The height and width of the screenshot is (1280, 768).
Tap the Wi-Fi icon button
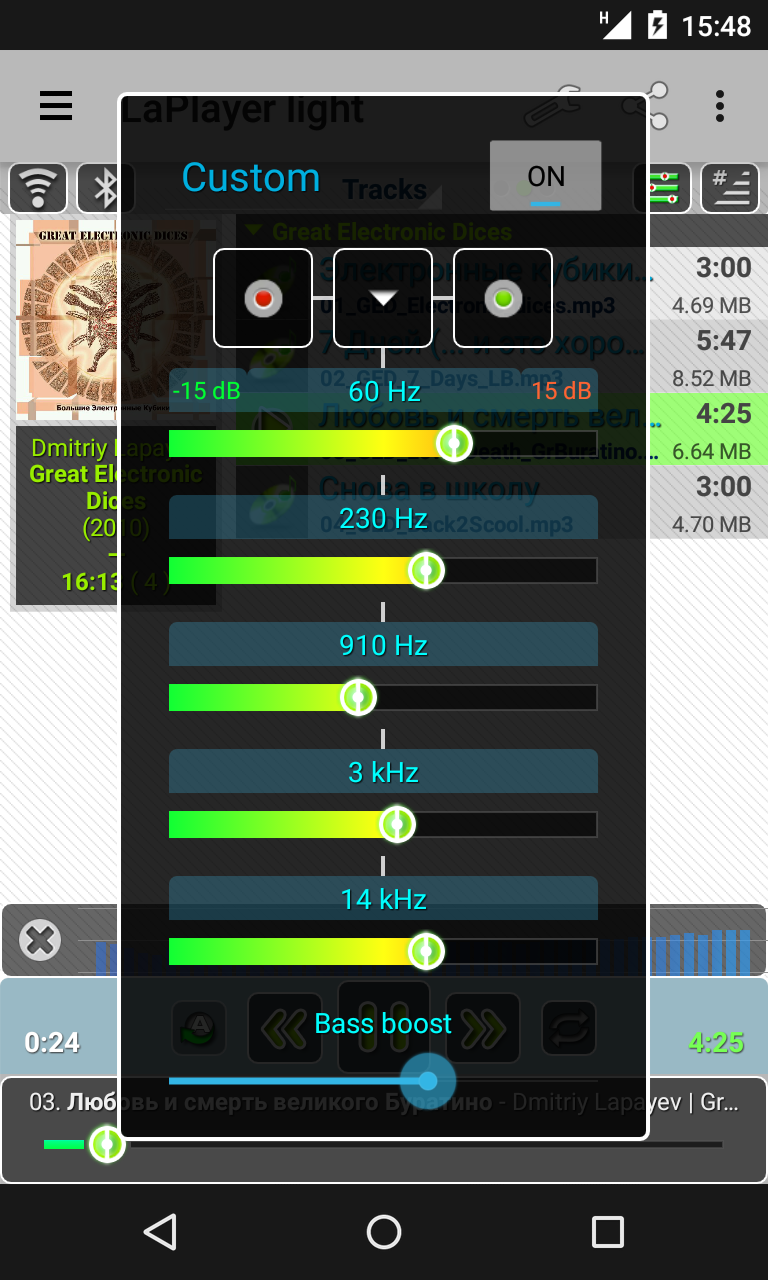[38, 188]
